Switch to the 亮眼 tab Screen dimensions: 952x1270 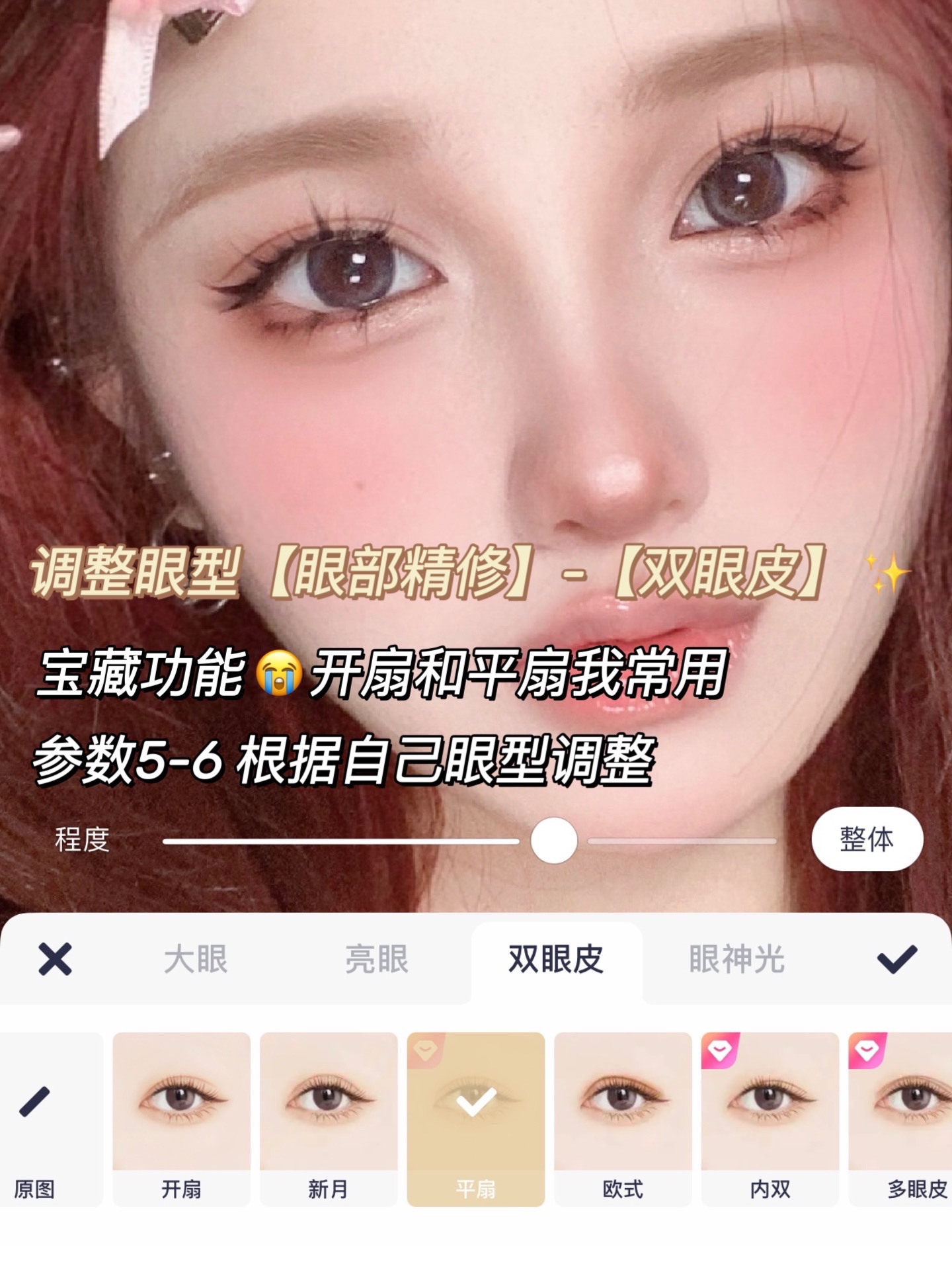[x=377, y=959]
